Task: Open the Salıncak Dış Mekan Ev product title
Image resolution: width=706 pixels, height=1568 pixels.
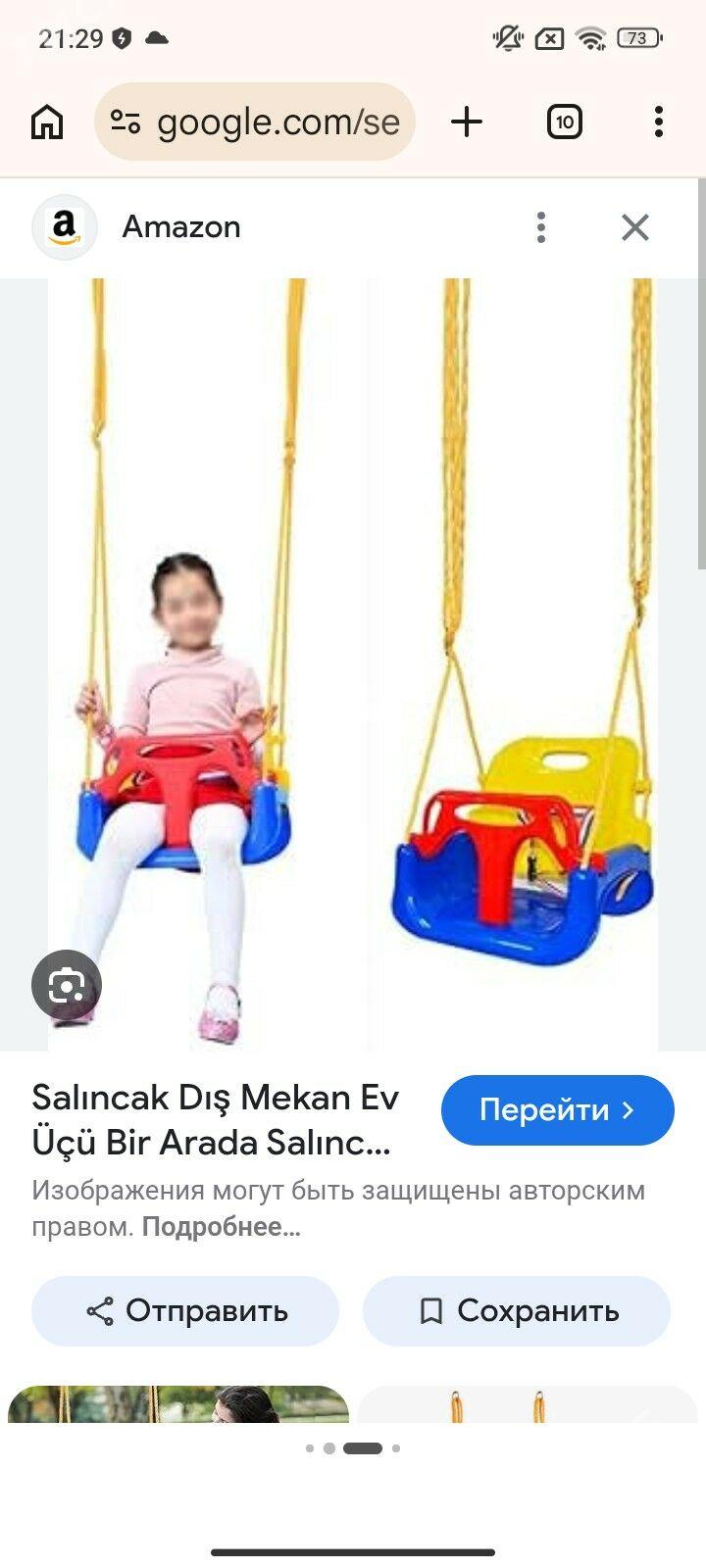Action: [x=216, y=1119]
